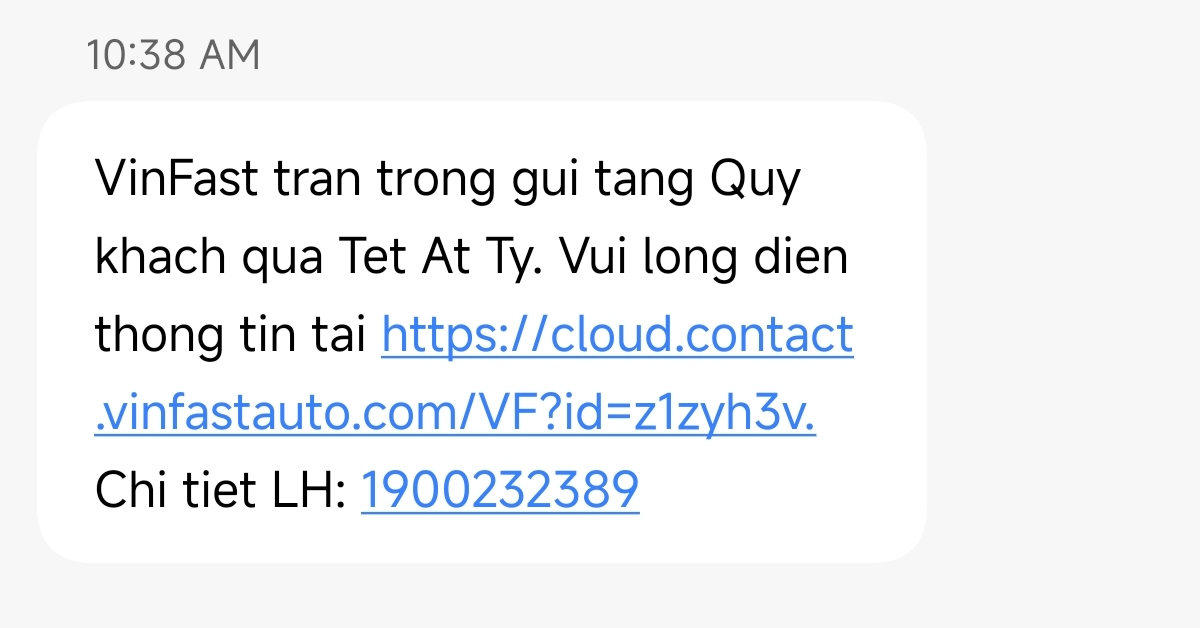Call the hotline number 1900232389
Image resolution: width=1200 pixels, height=628 pixels.
point(499,491)
